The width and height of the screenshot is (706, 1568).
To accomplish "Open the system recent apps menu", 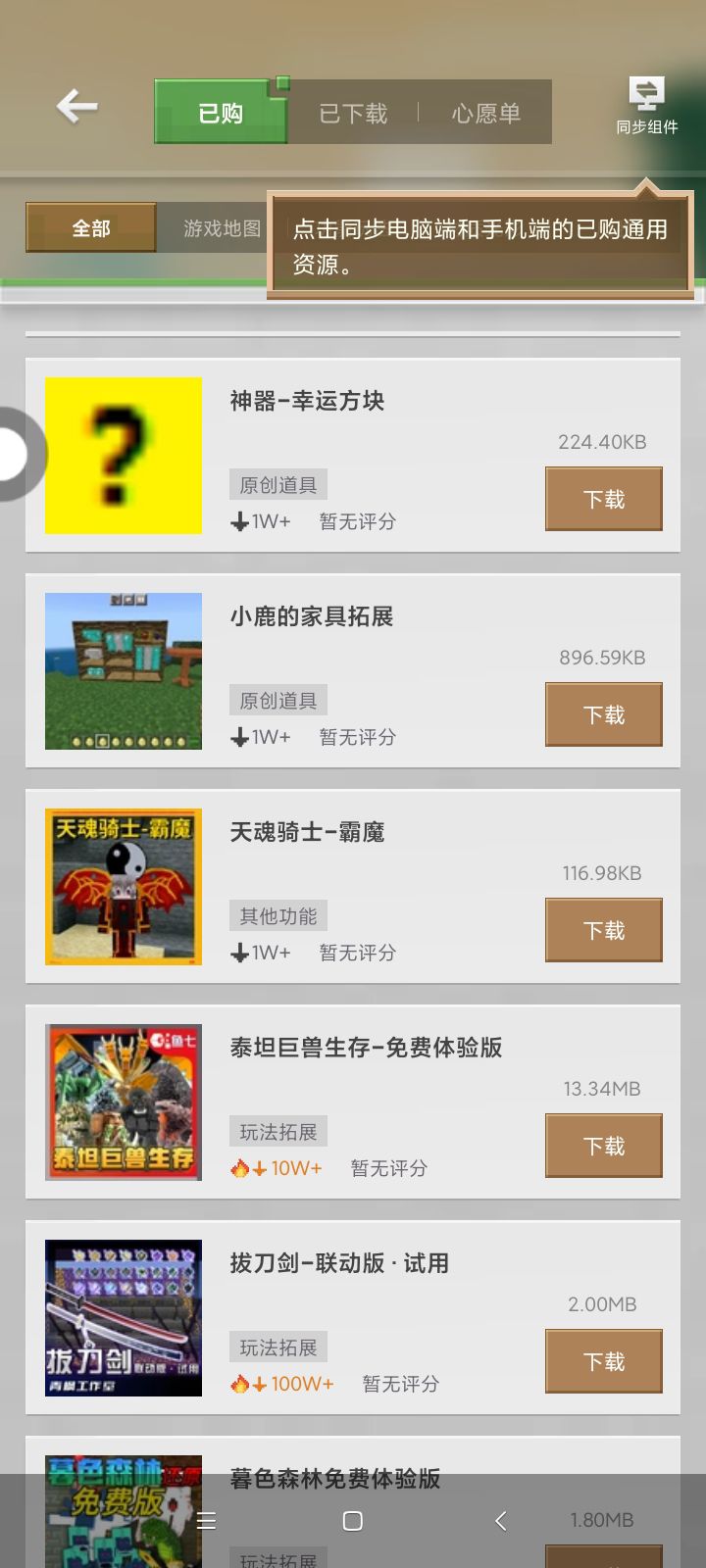I will click(206, 1521).
